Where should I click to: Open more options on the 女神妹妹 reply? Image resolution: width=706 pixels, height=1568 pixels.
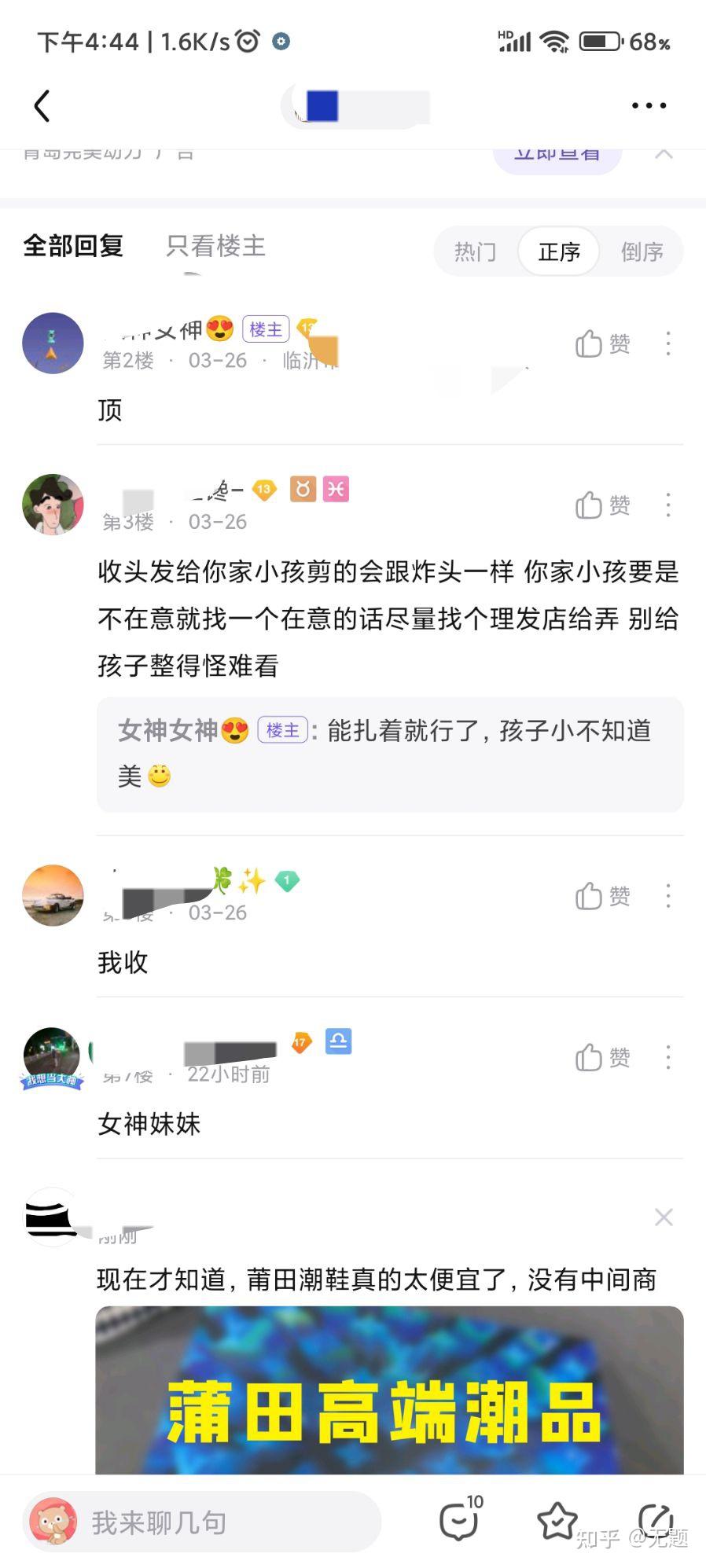tap(668, 1057)
